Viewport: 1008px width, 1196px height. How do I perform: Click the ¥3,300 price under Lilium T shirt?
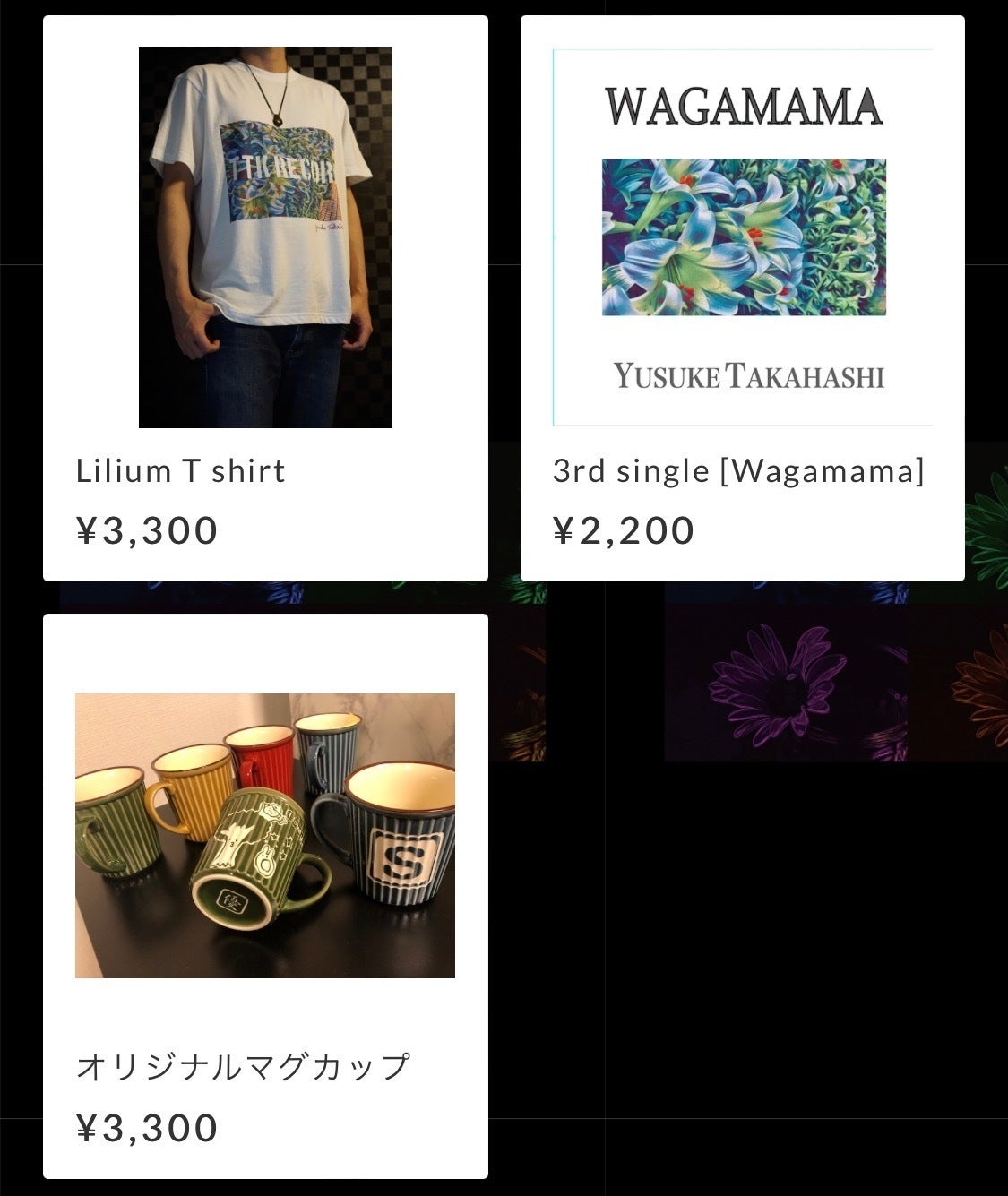click(x=146, y=529)
